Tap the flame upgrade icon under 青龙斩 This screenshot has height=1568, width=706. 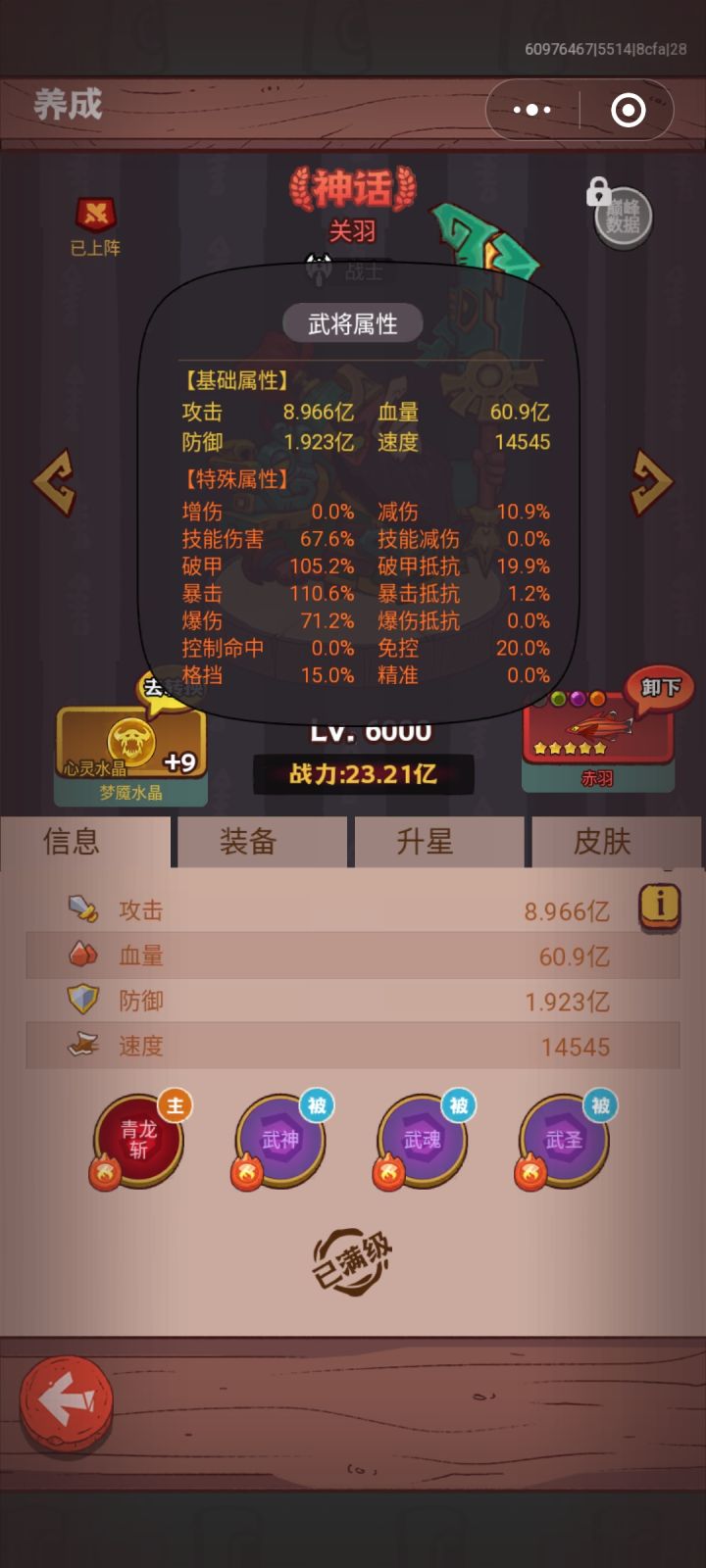pos(105,1172)
